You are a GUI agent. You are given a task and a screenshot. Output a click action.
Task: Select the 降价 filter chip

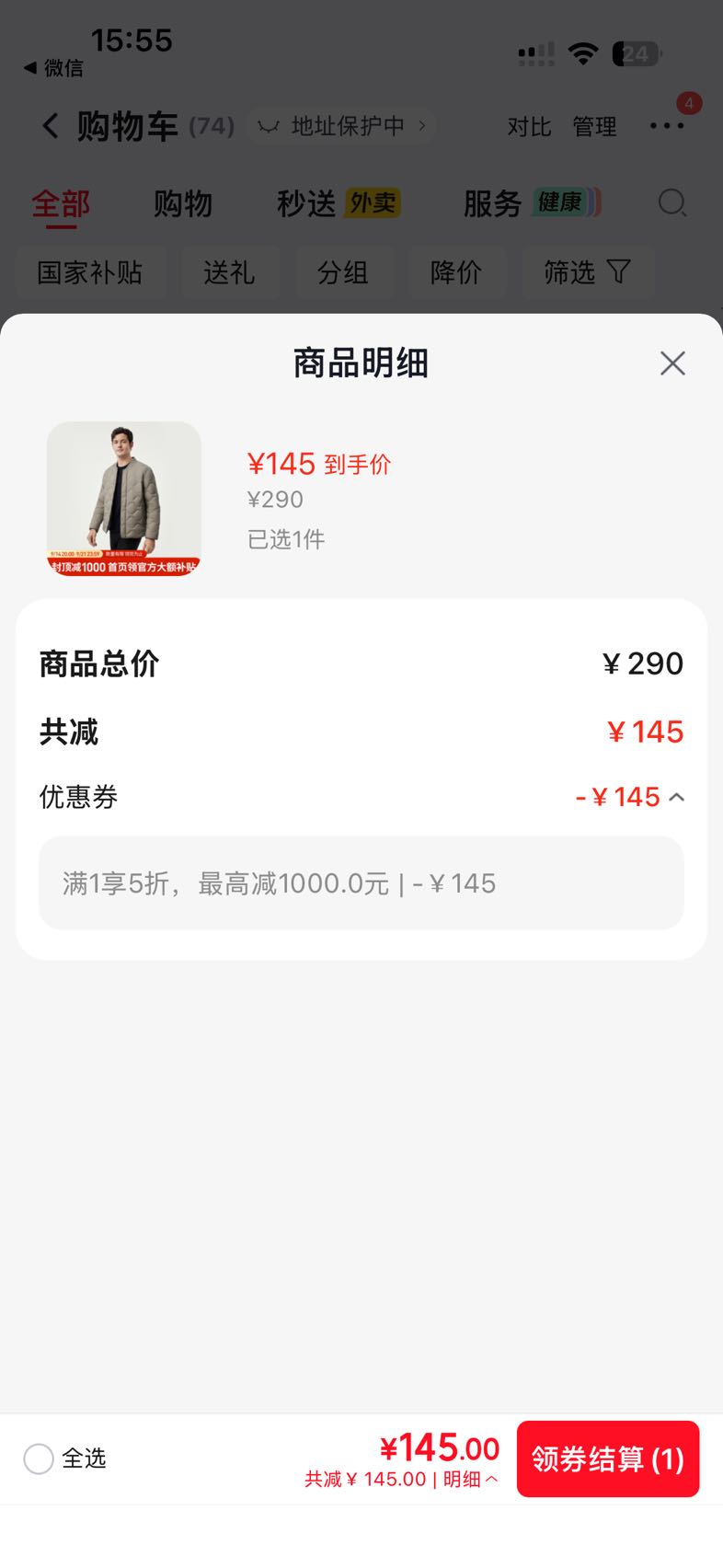[x=456, y=272]
